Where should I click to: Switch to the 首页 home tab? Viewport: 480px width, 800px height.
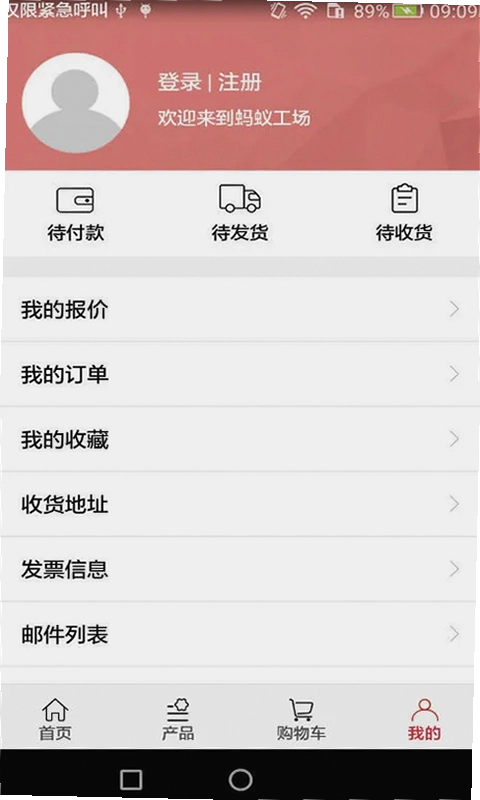(56, 719)
